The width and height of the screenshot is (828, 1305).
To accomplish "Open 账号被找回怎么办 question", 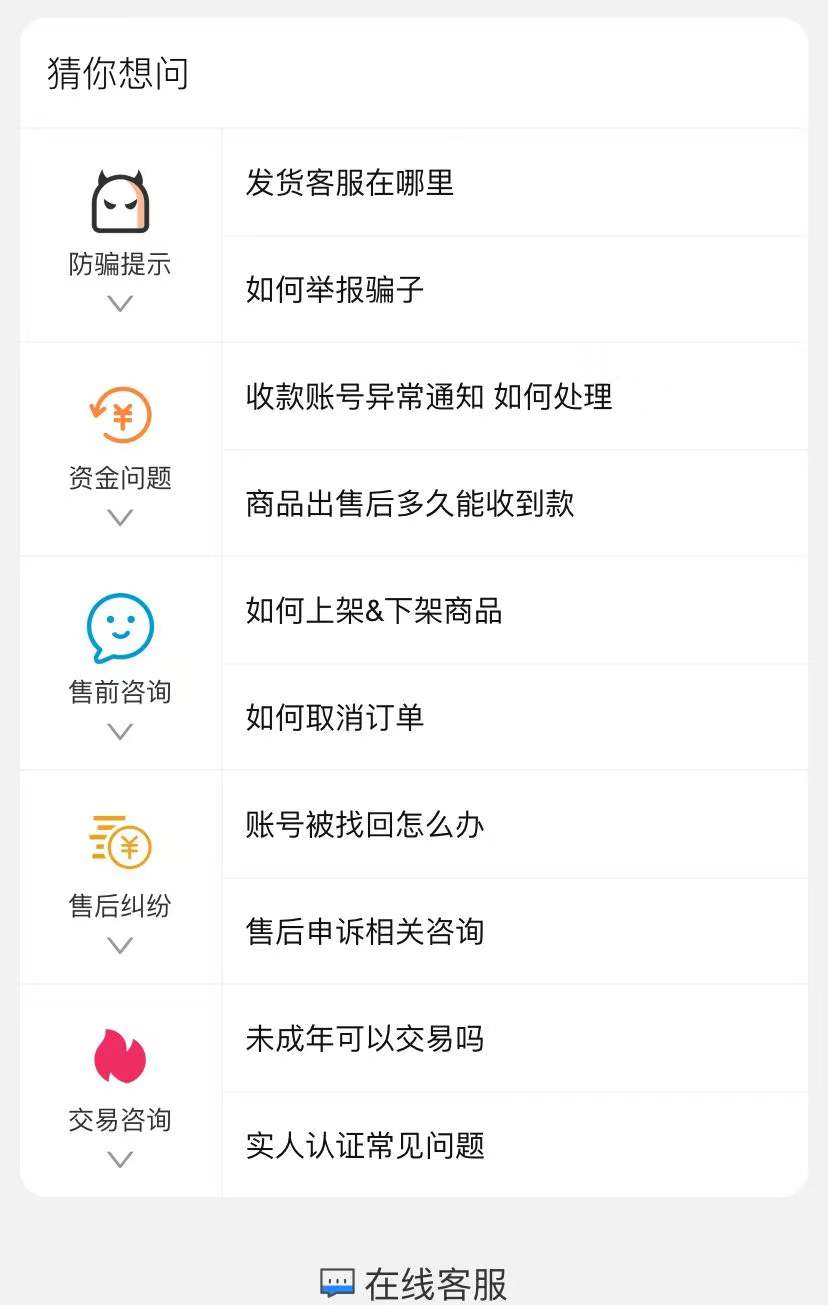I will pyautogui.click(x=365, y=825).
